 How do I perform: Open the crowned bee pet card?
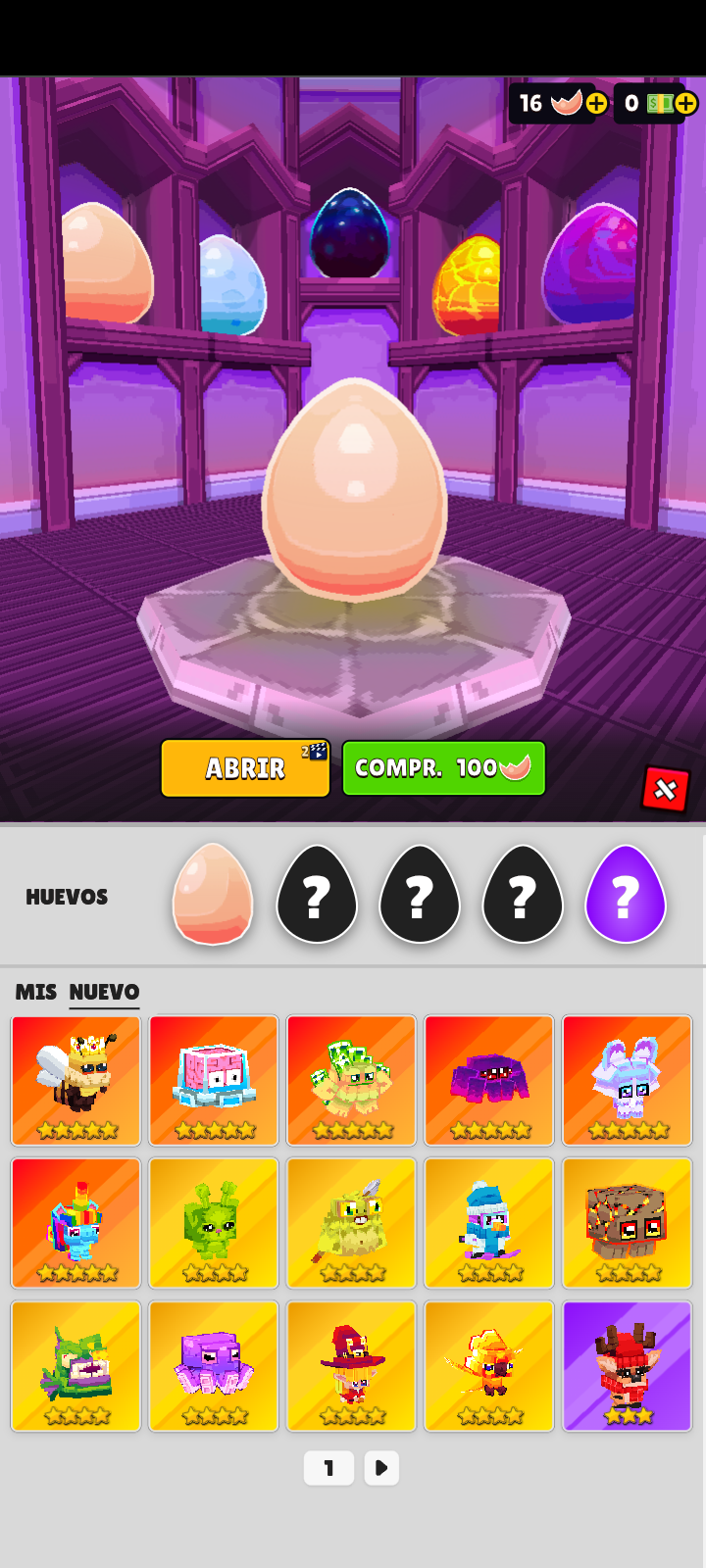coord(76,1080)
